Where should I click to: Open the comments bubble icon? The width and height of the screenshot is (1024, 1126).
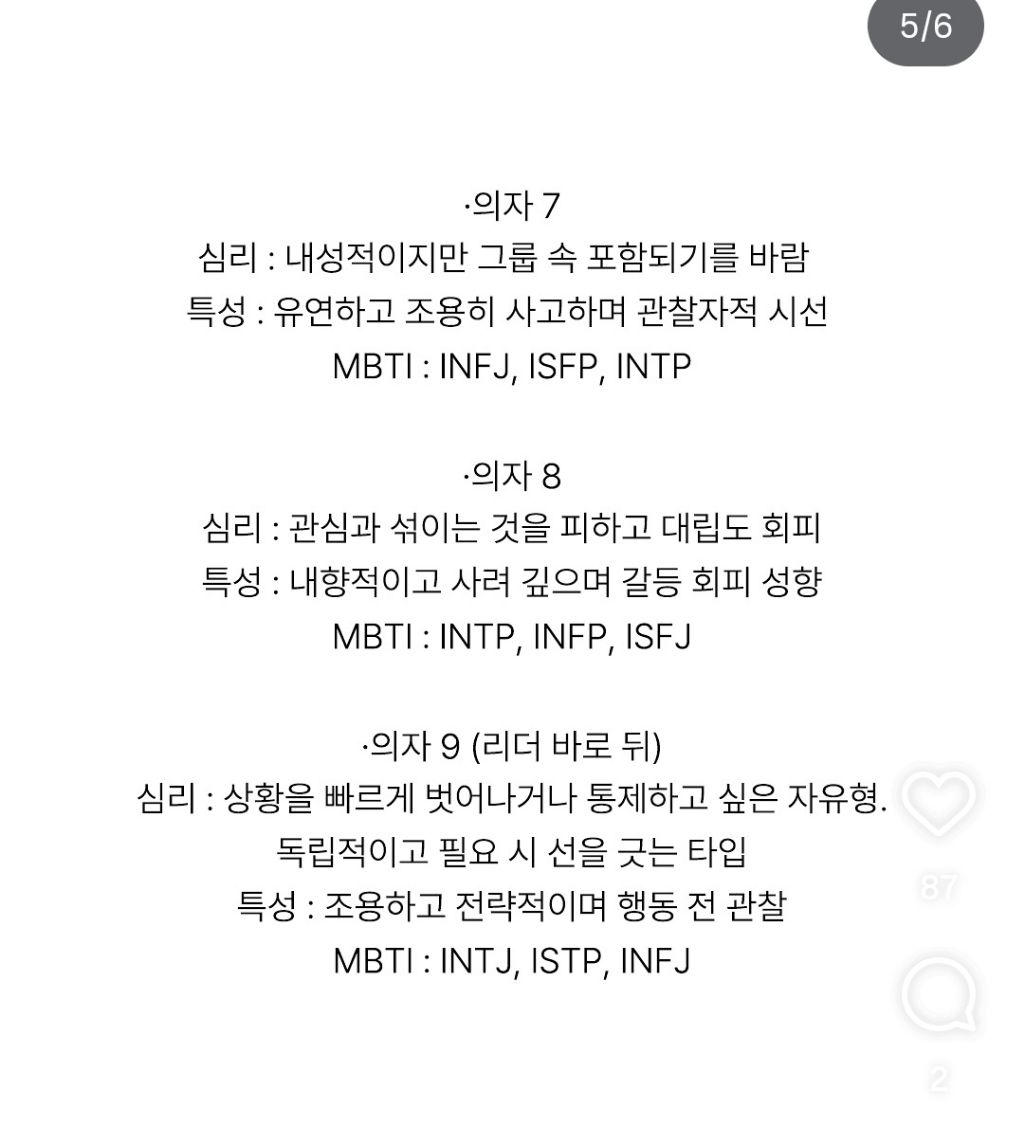[x=938, y=995]
